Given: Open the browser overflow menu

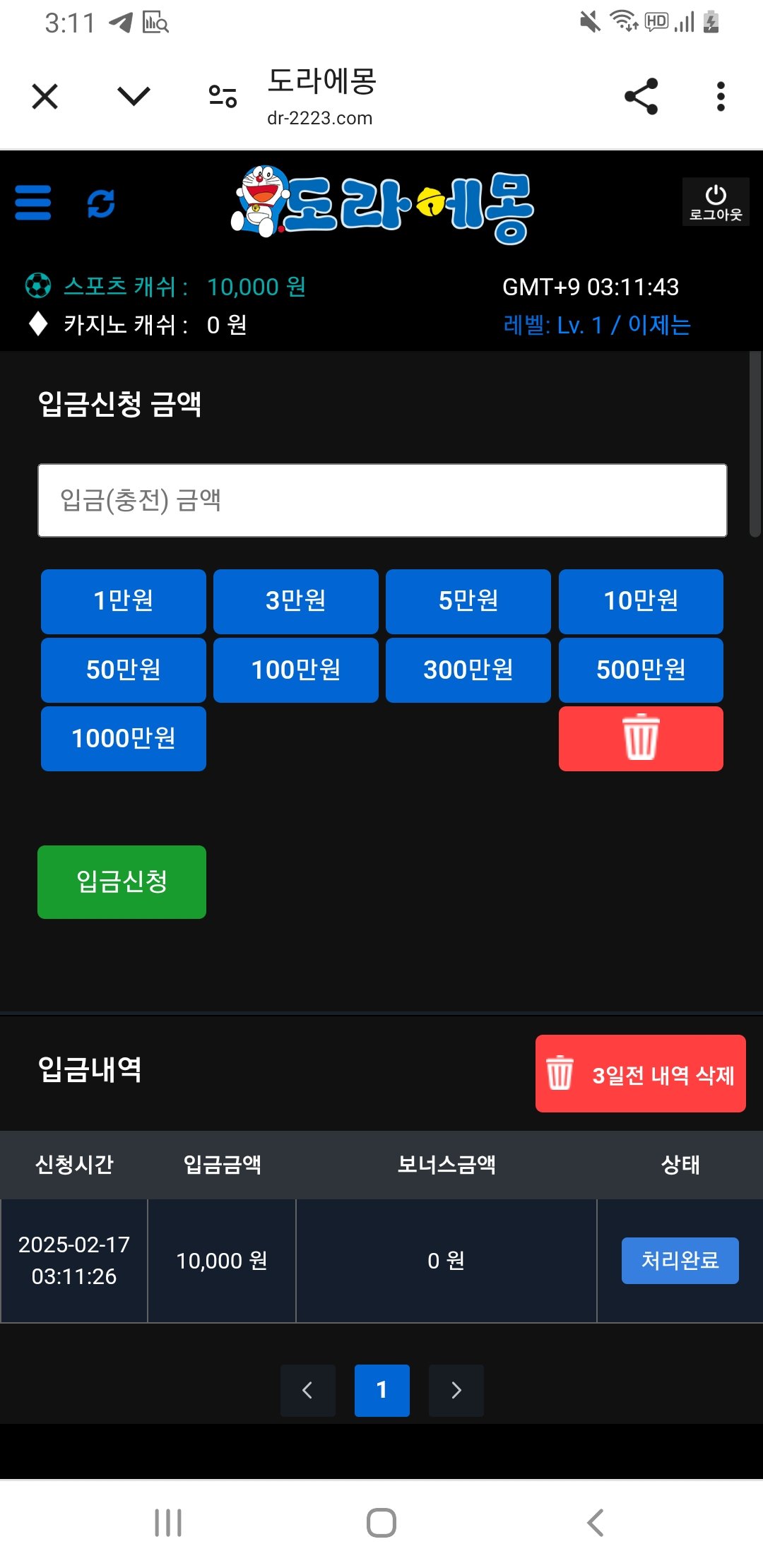Looking at the screenshot, I should (721, 97).
